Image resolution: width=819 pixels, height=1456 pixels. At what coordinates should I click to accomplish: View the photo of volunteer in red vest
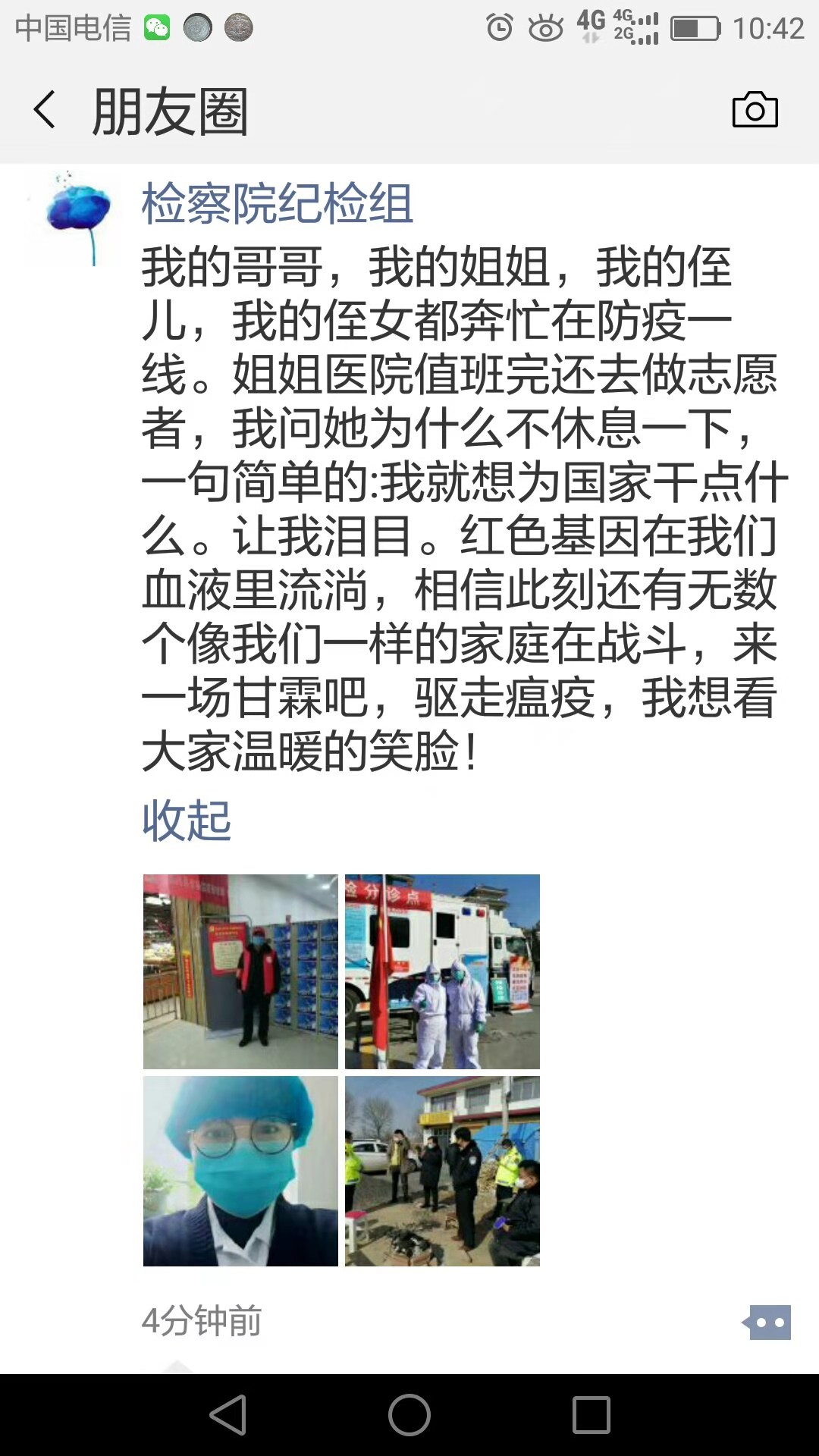[x=240, y=971]
